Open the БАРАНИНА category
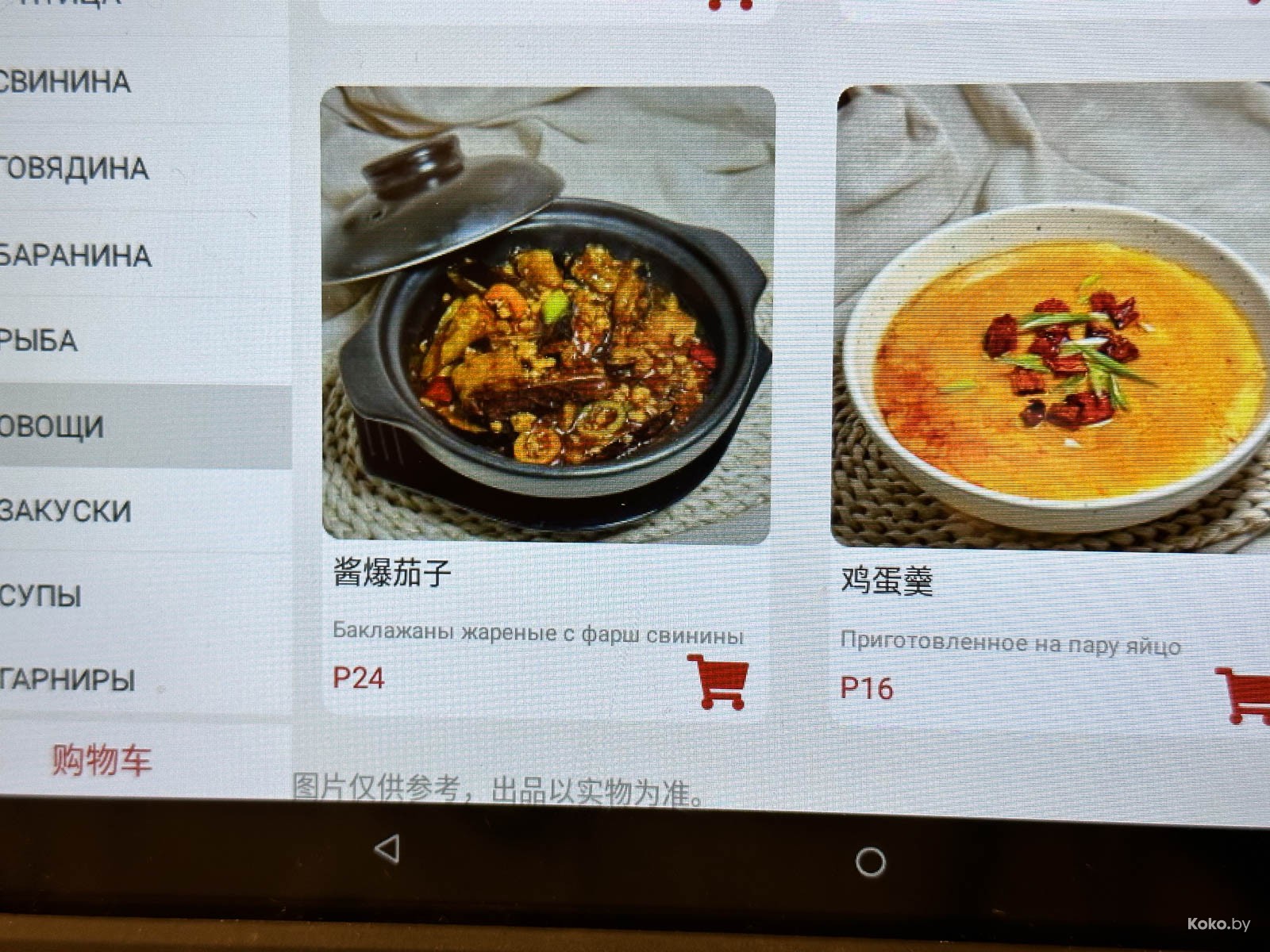The height and width of the screenshot is (952, 1270). tap(75, 255)
